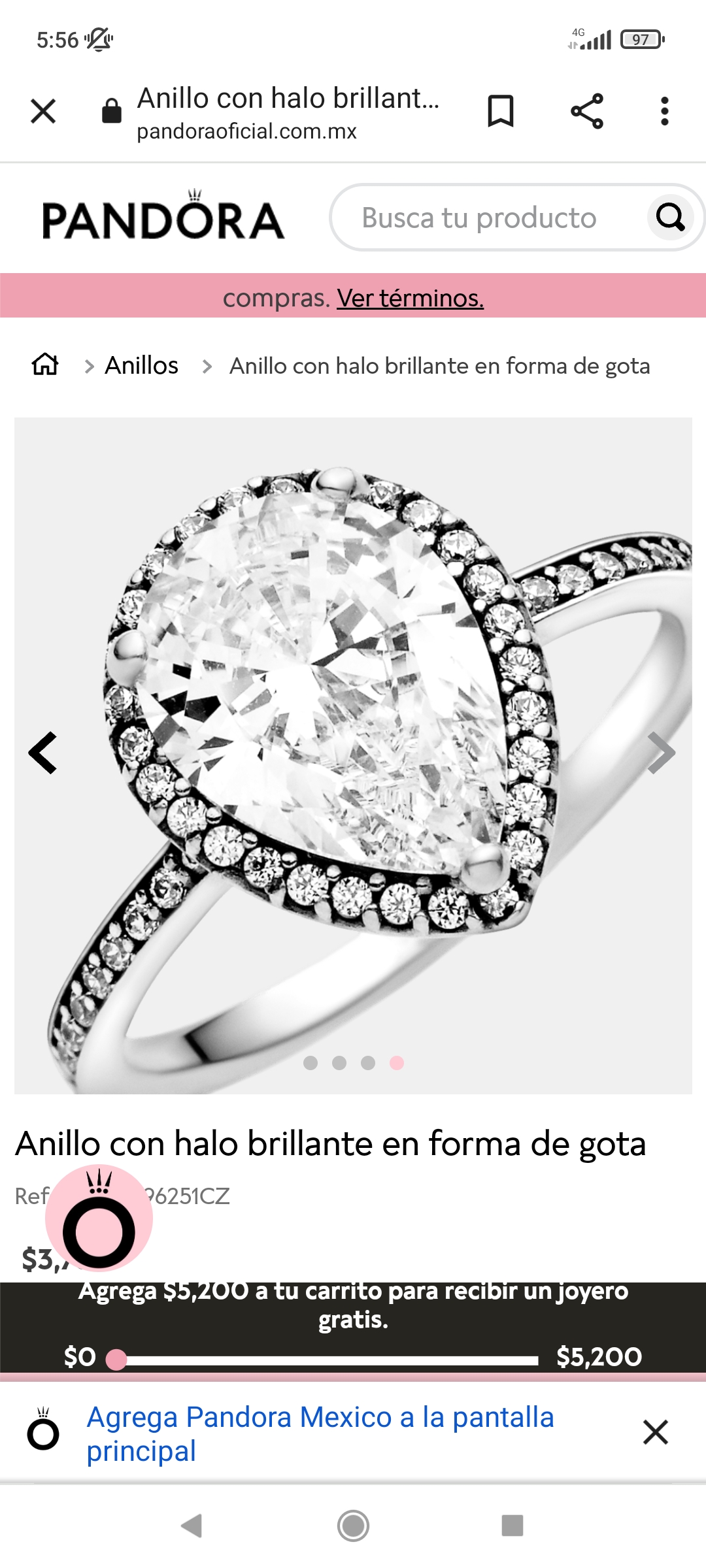Tap the search magnifier button
Screen dimensions: 706x1568
[x=670, y=217]
